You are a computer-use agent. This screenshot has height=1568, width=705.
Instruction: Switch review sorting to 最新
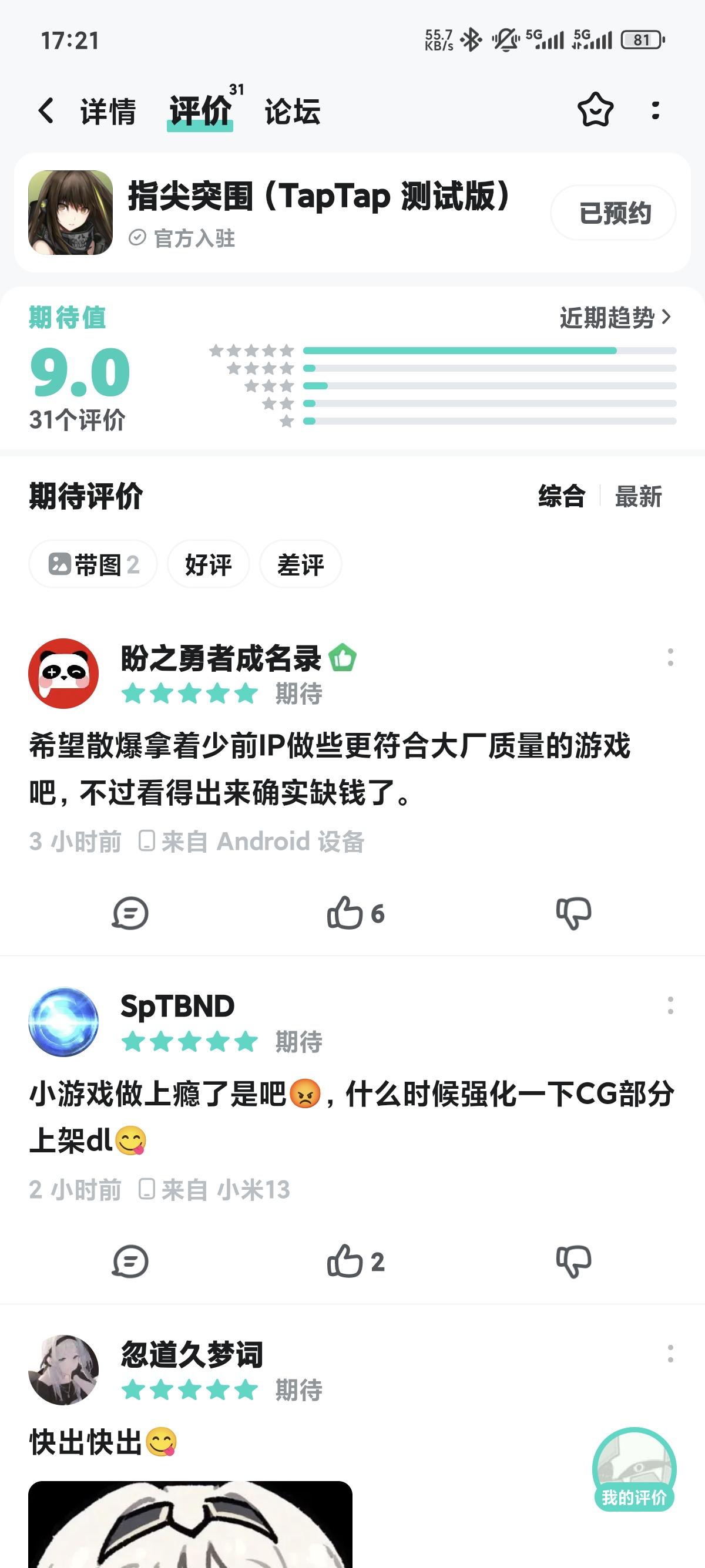point(638,497)
